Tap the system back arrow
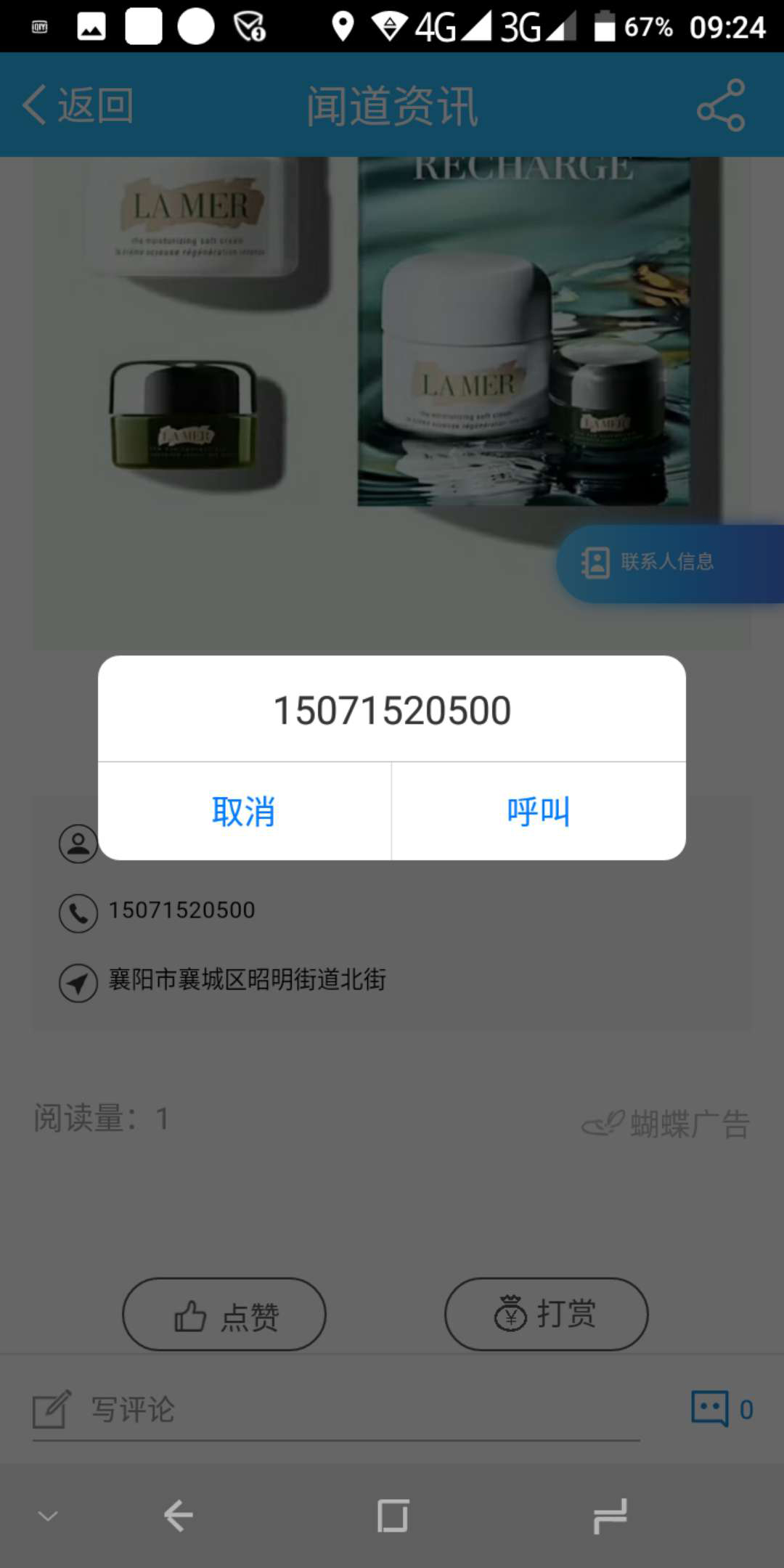 click(178, 1516)
